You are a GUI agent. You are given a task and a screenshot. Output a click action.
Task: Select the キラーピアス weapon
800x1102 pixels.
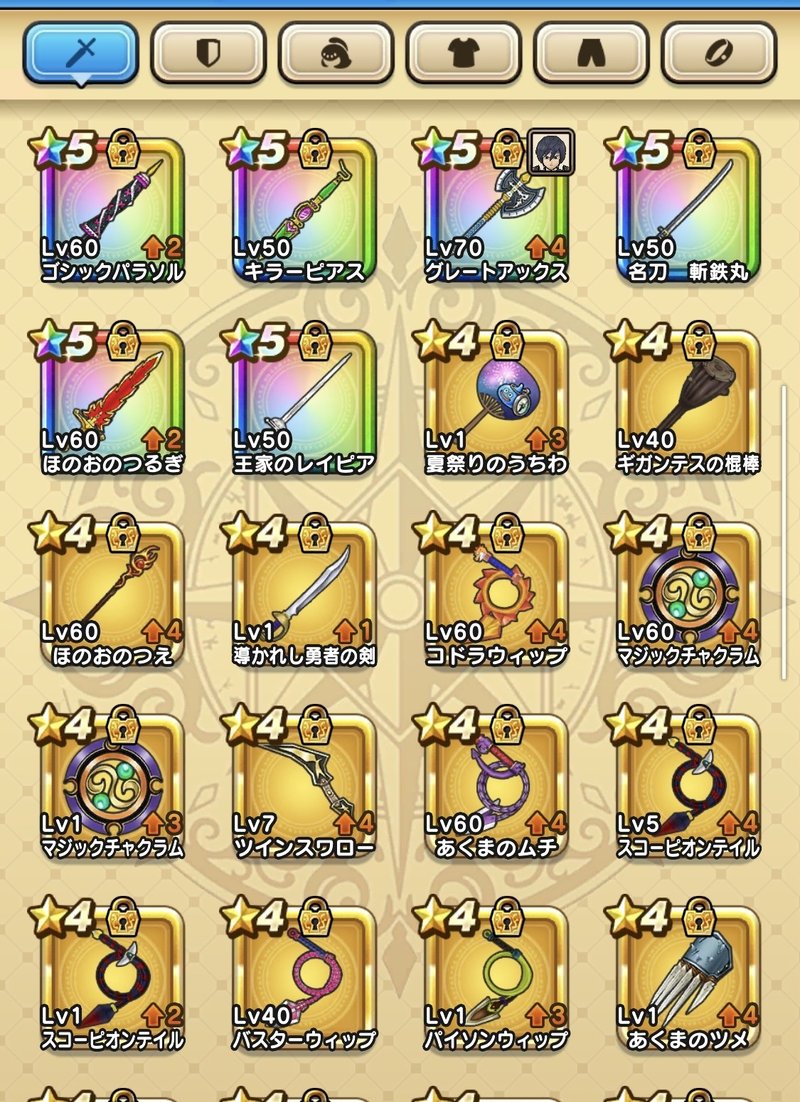tap(304, 210)
